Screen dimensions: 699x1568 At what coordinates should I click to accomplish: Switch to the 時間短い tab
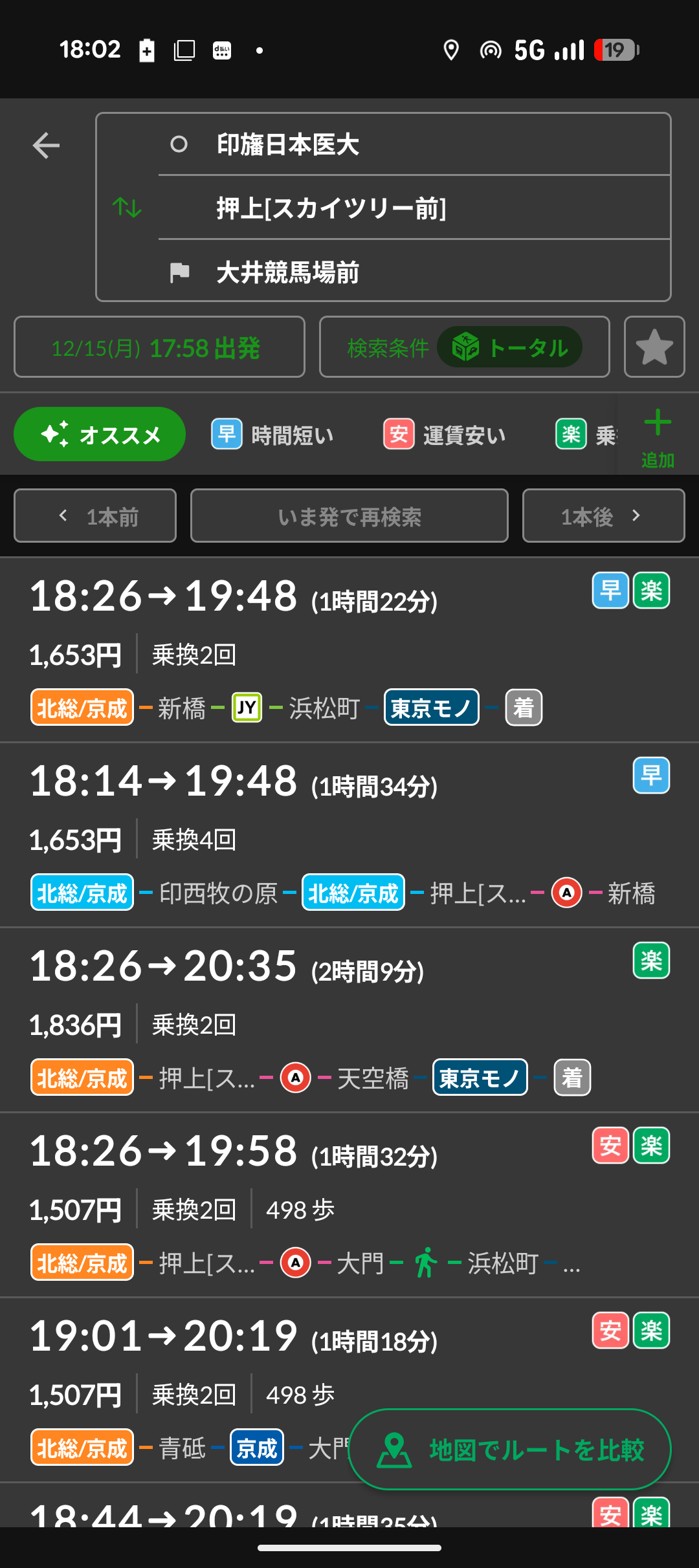pos(273,435)
